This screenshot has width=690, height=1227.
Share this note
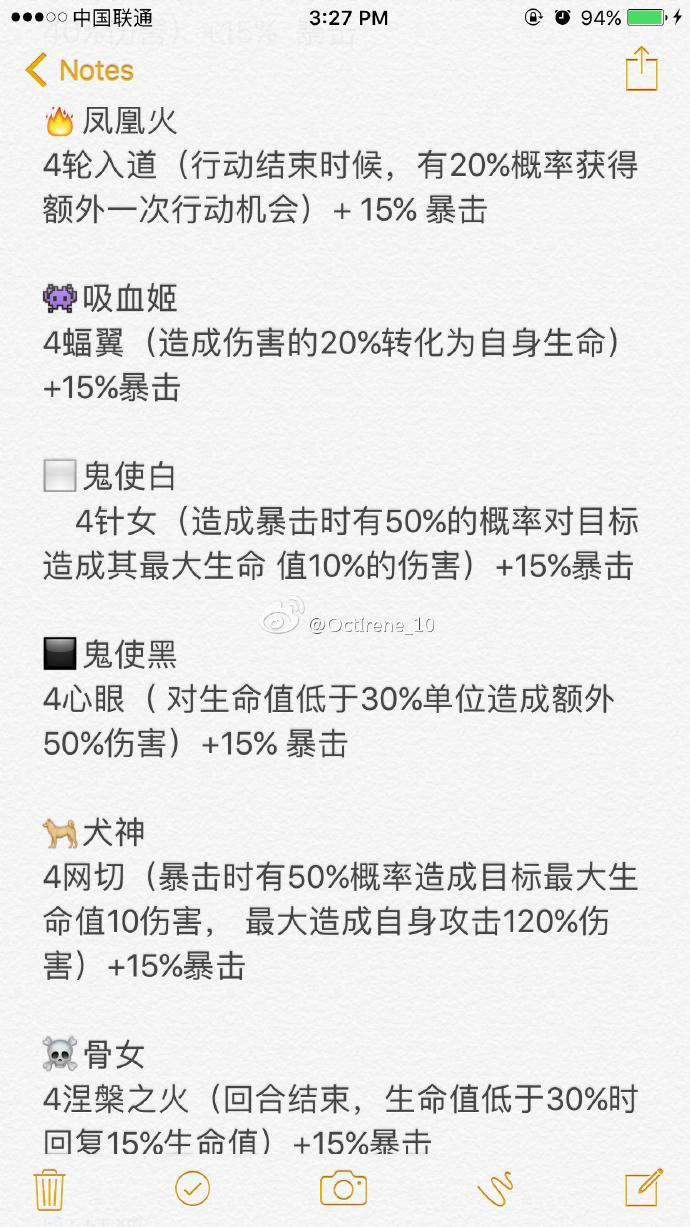(x=641, y=70)
